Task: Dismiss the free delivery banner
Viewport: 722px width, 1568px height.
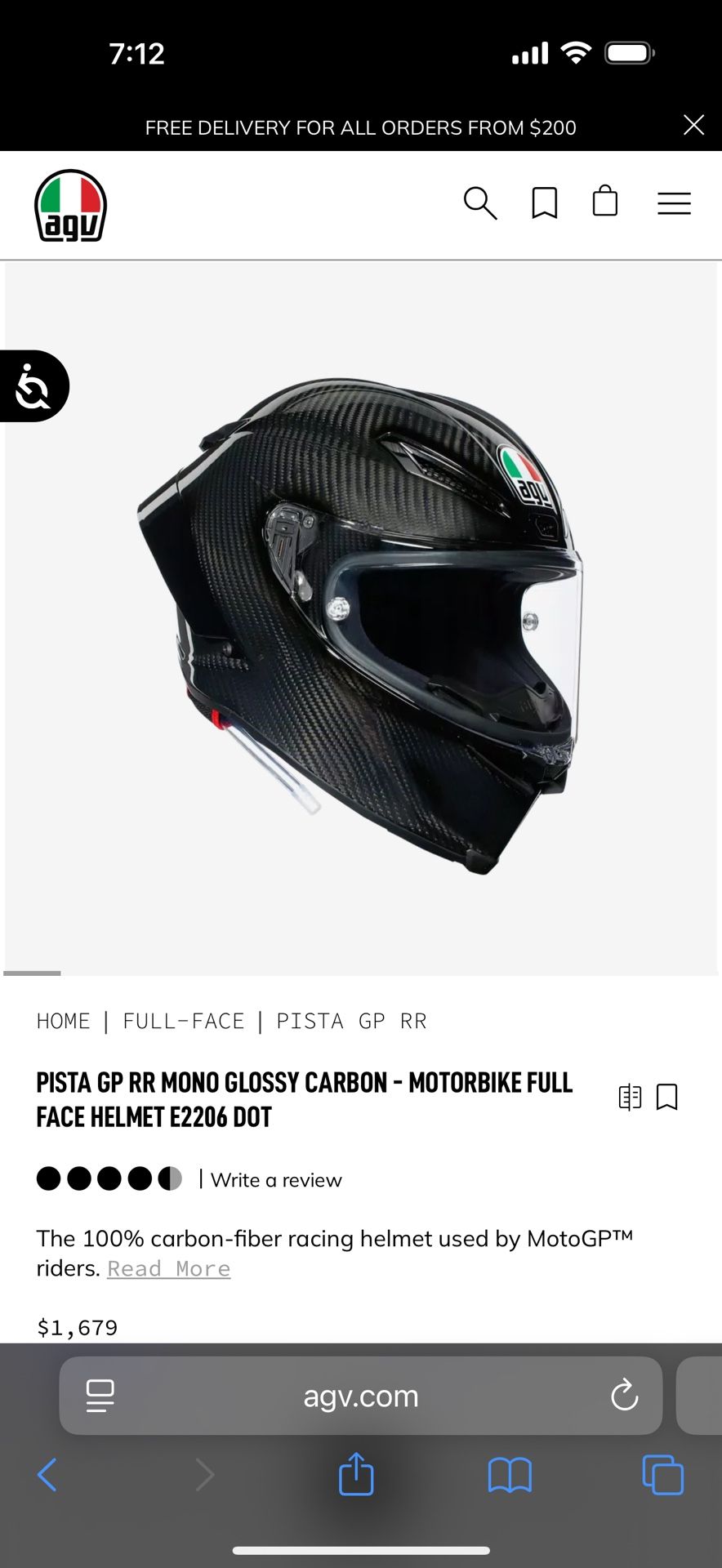Action: click(x=693, y=125)
